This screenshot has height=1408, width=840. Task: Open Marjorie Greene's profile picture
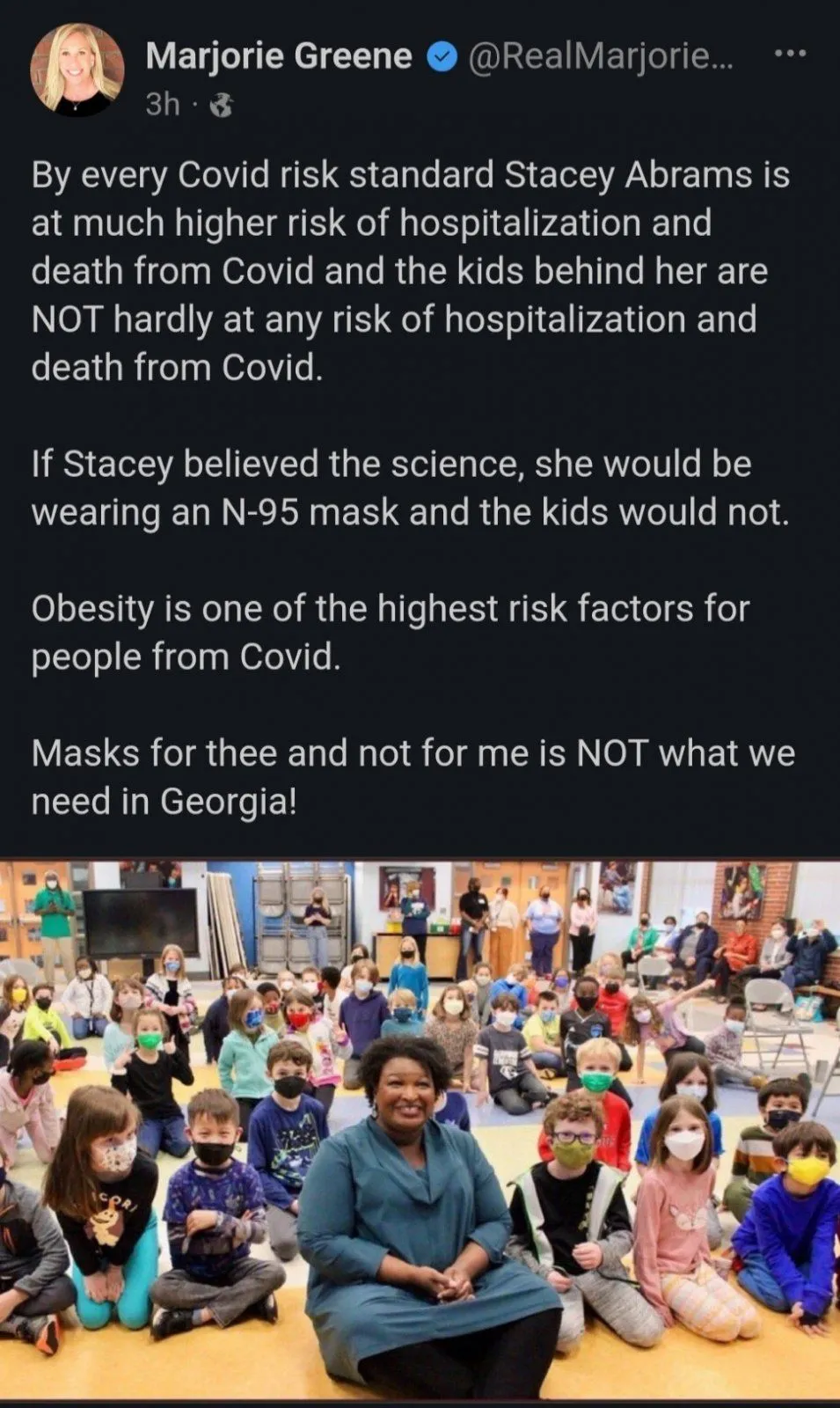pyautogui.click(x=77, y=70)
